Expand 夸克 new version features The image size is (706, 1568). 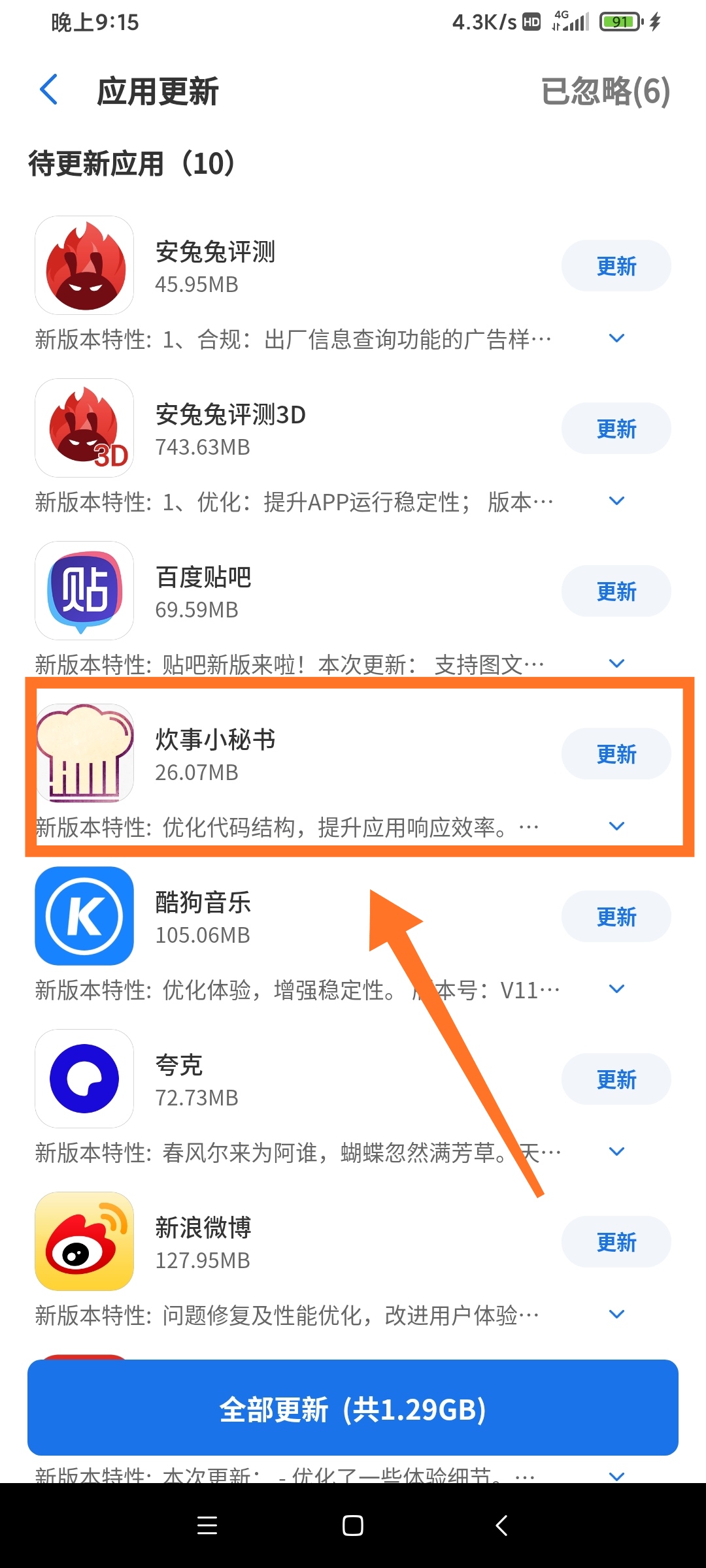[616, 1152]
